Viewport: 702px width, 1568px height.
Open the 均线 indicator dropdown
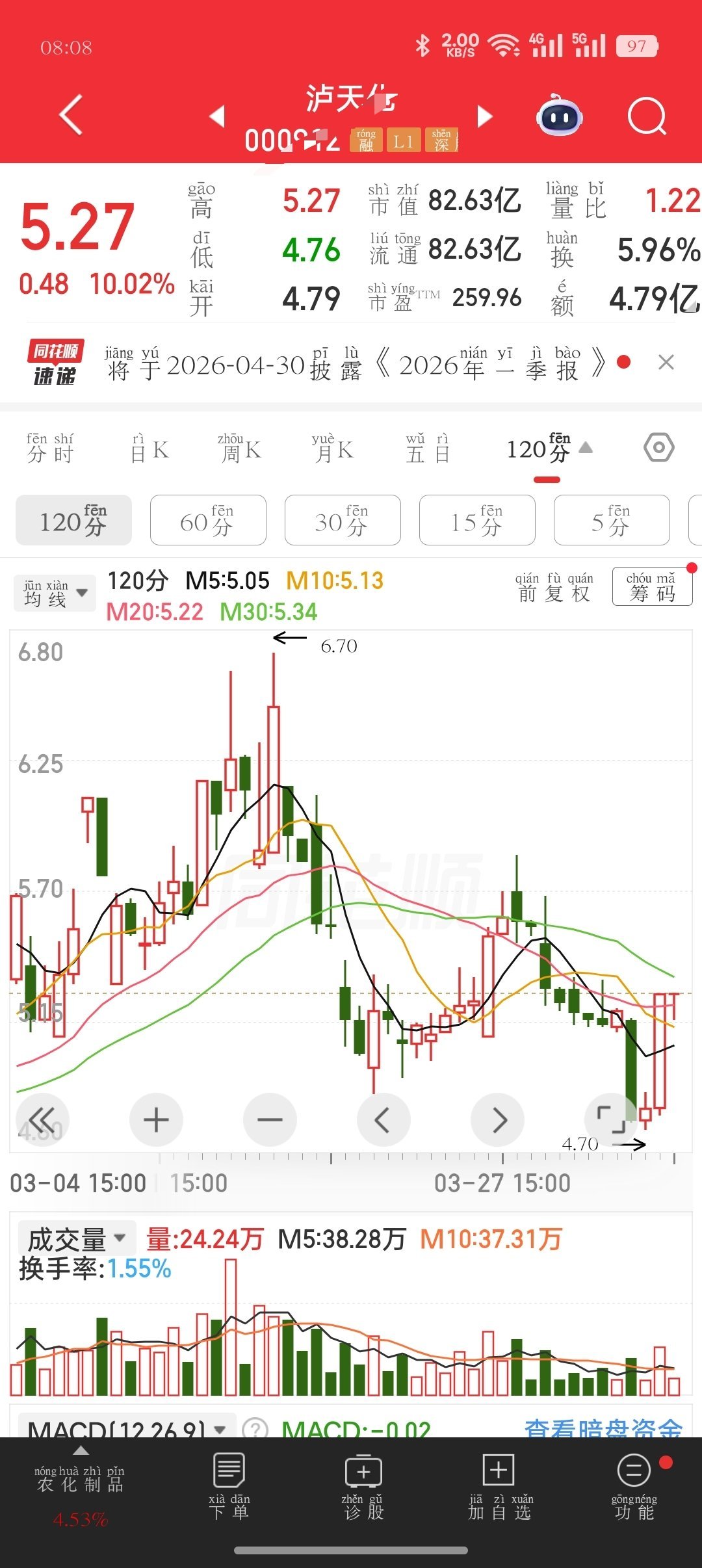click(x=55, y=593)
